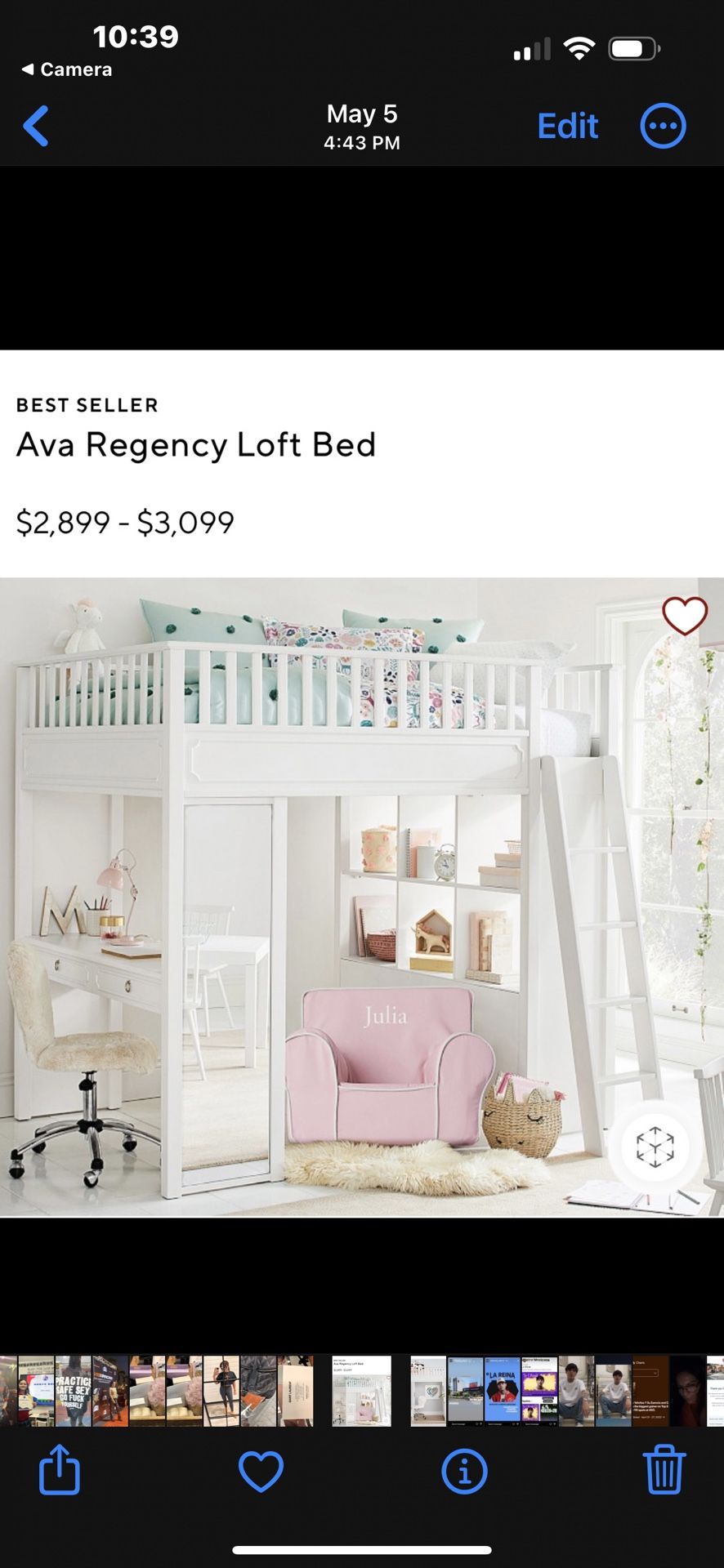Tap the 10:39 clock to scroll to top
This screenshot has height=1568, width=724.
[136, 36]
